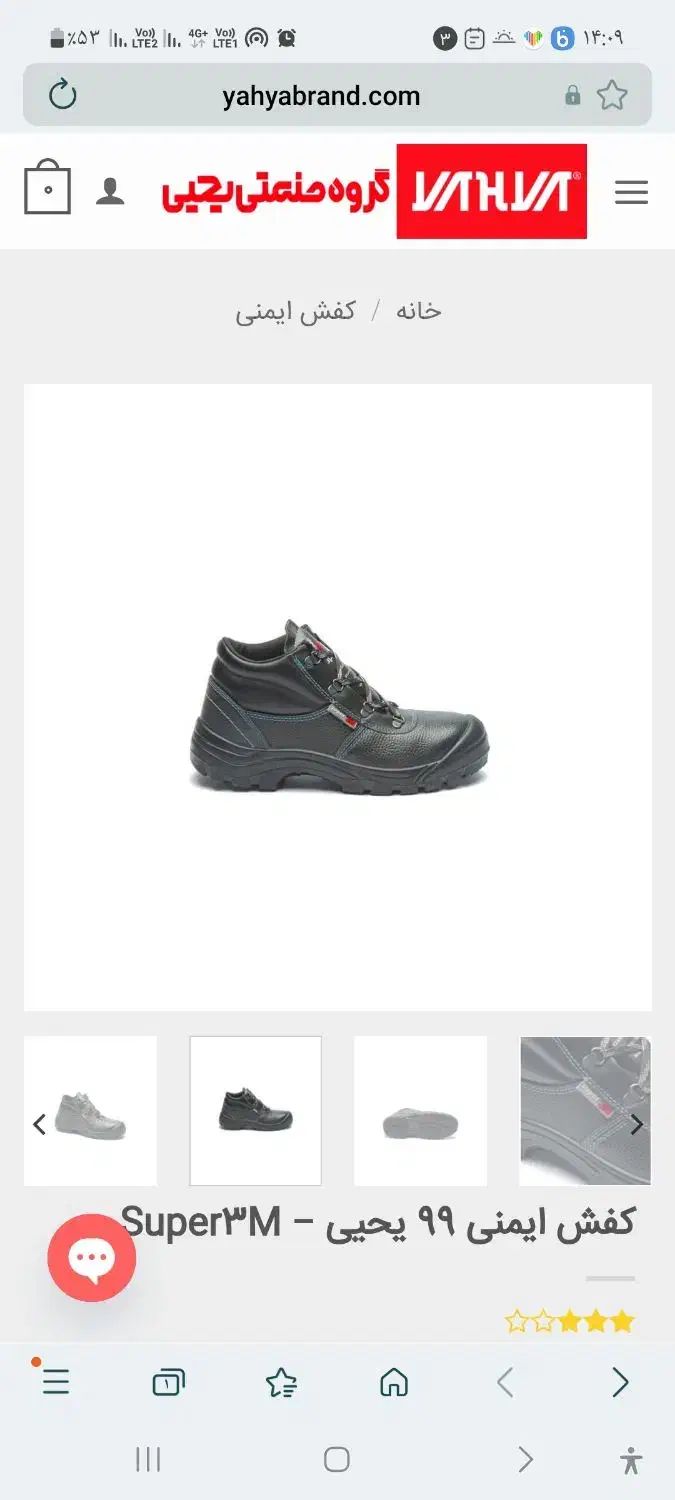Viewport: 675px width, 1500px height.
Task: Open system recent apps
Action: [148, 1460]
